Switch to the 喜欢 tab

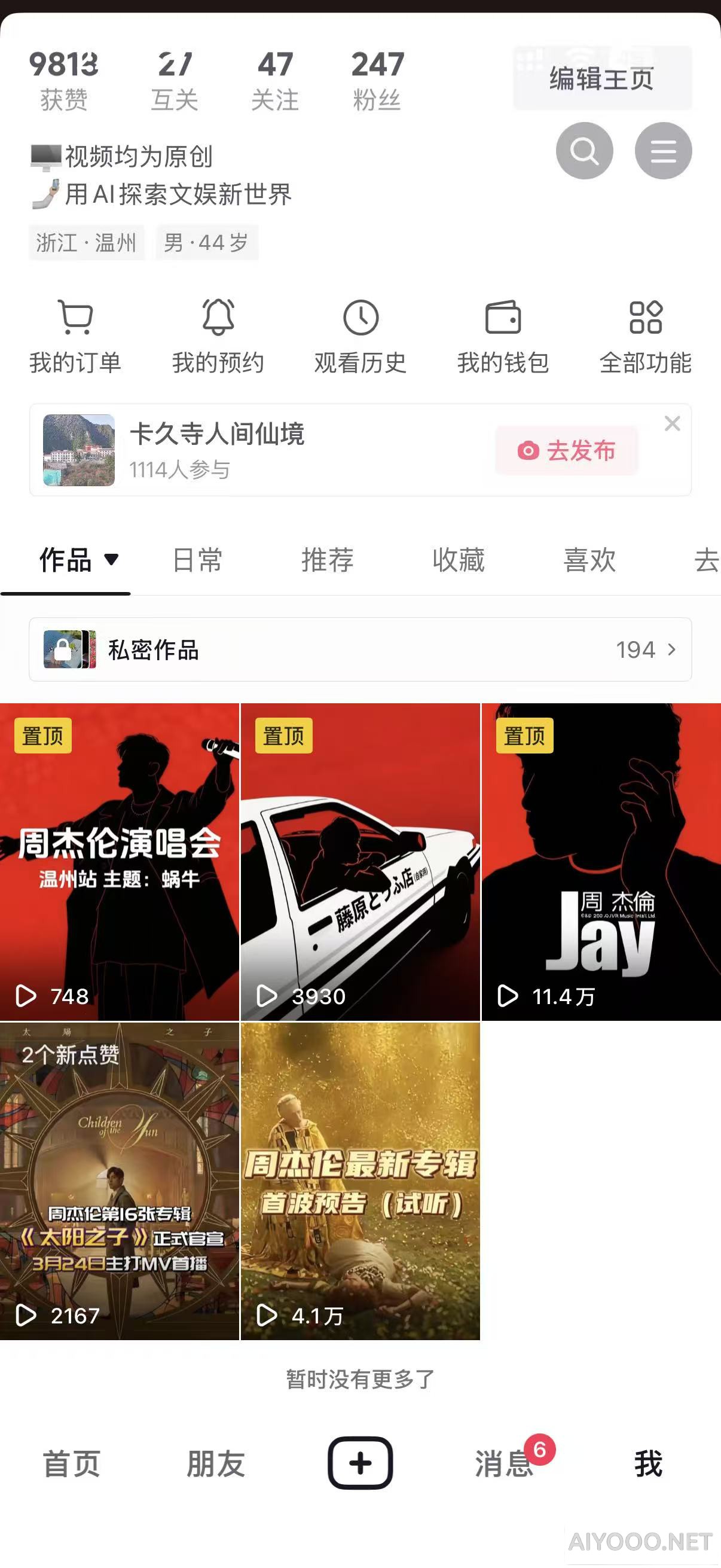tap(589, 560)
